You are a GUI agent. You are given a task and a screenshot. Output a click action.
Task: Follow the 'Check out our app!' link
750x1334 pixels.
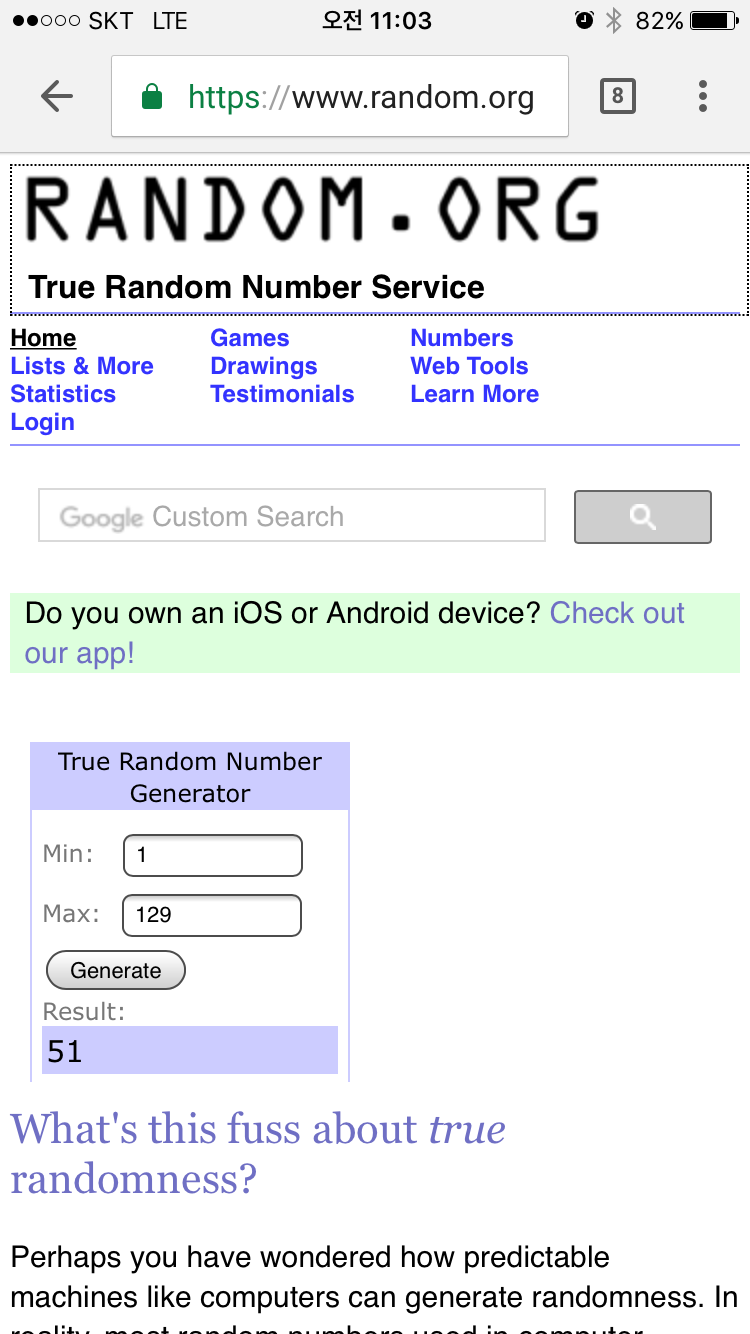616,613
